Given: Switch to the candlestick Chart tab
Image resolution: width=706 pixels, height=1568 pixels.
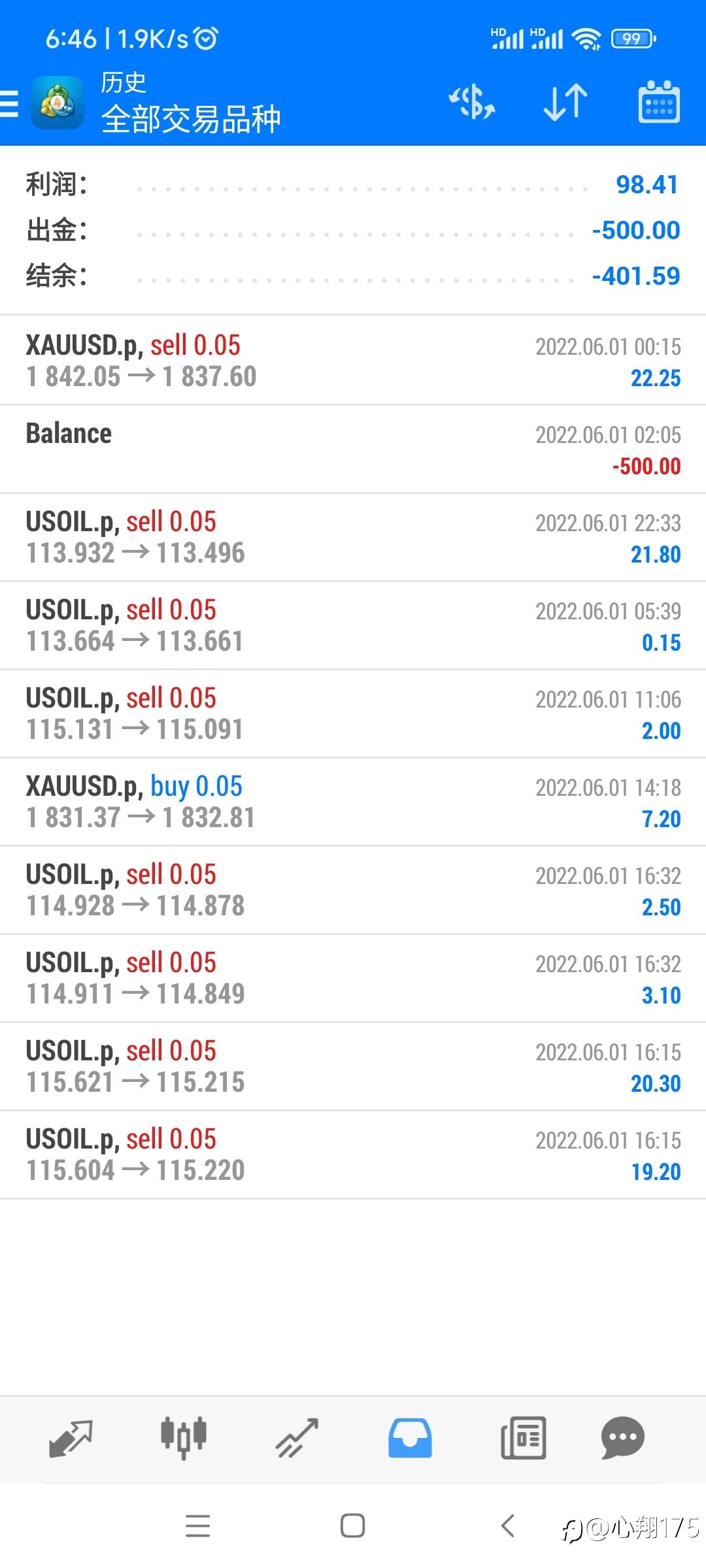Looking at the screenshot, I should [x=184, y=1438].
